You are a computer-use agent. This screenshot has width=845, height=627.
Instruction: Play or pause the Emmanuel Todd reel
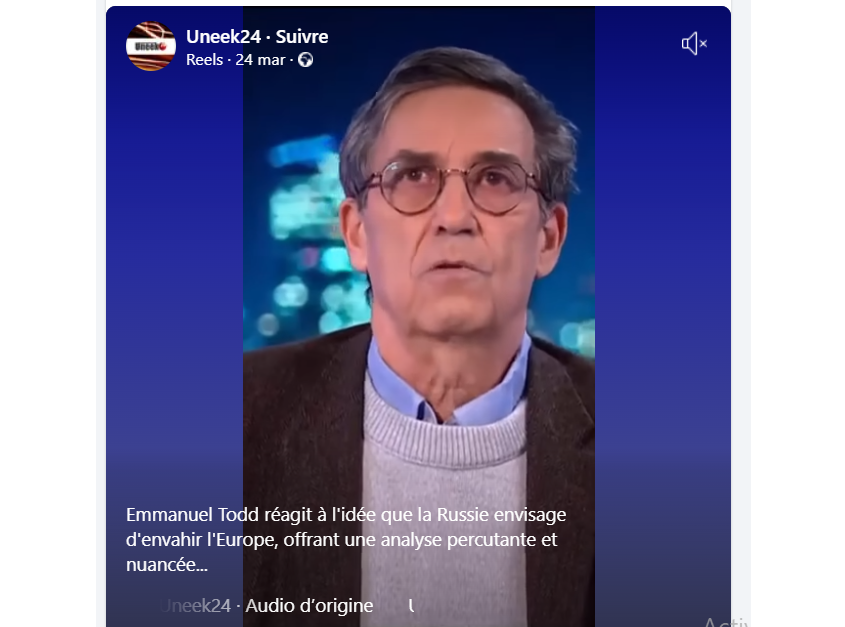(418, 300)
